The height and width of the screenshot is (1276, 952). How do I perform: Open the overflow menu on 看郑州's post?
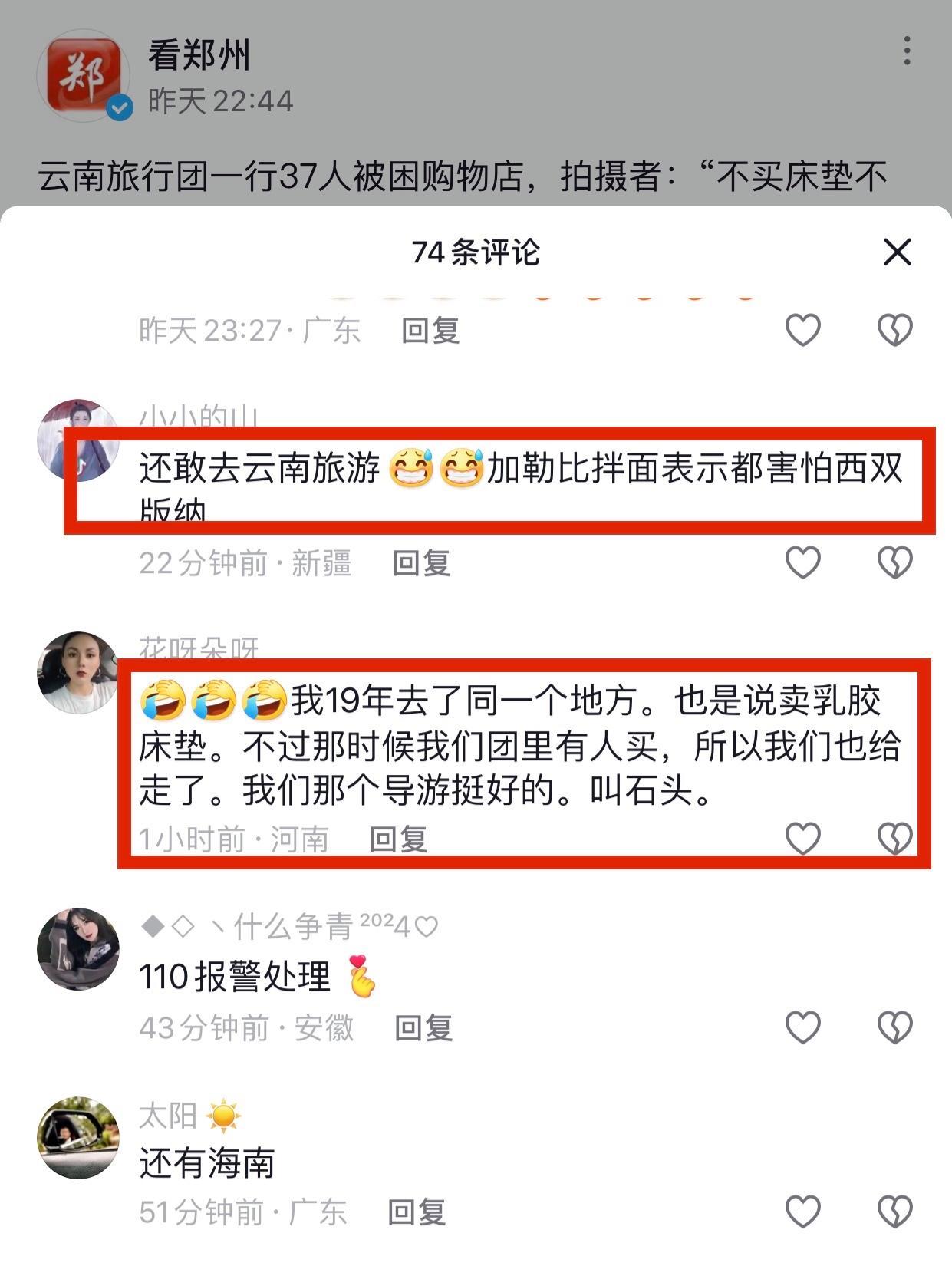coord(907,51)
